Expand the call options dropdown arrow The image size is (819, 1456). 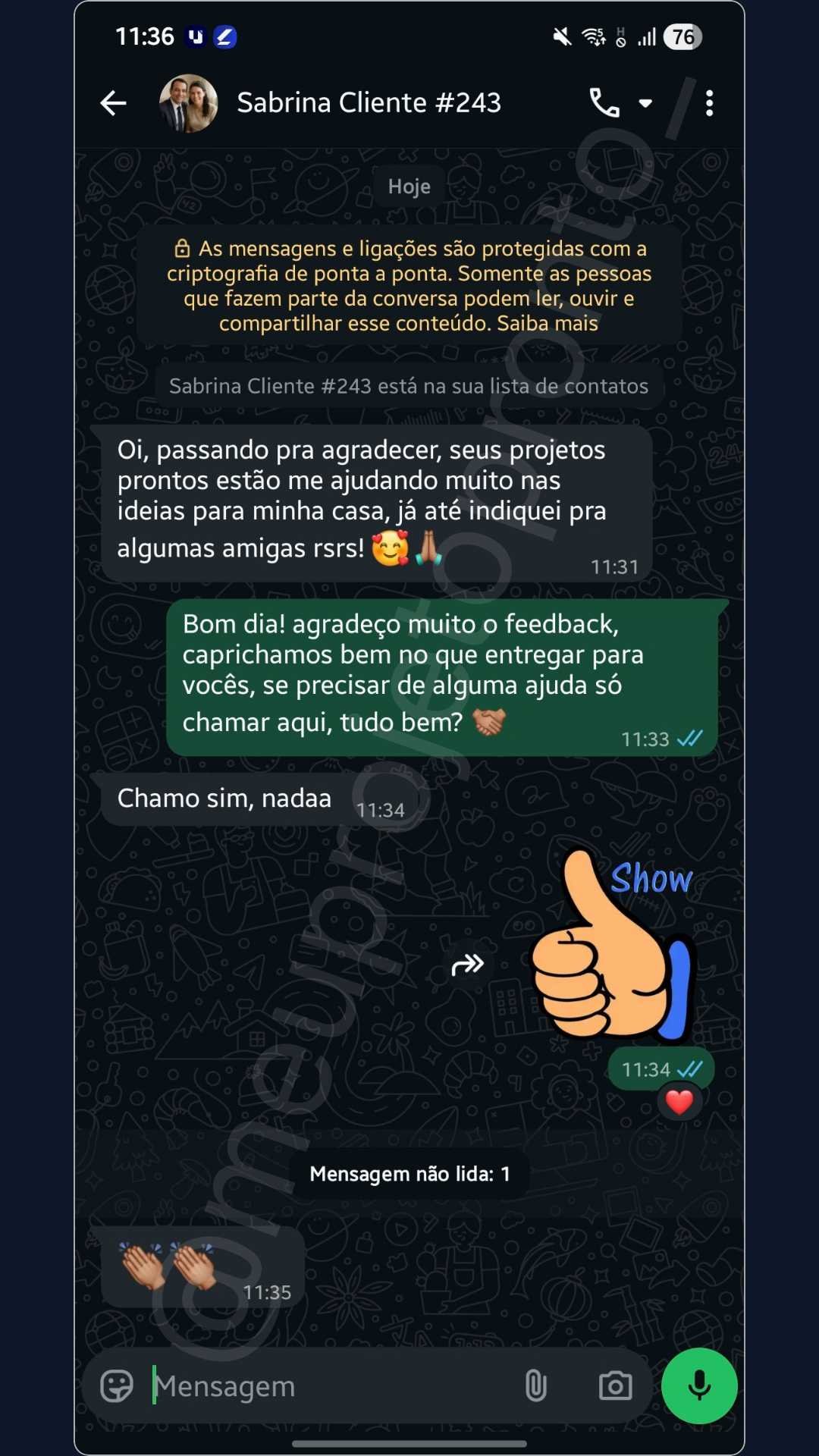point(645,103)
